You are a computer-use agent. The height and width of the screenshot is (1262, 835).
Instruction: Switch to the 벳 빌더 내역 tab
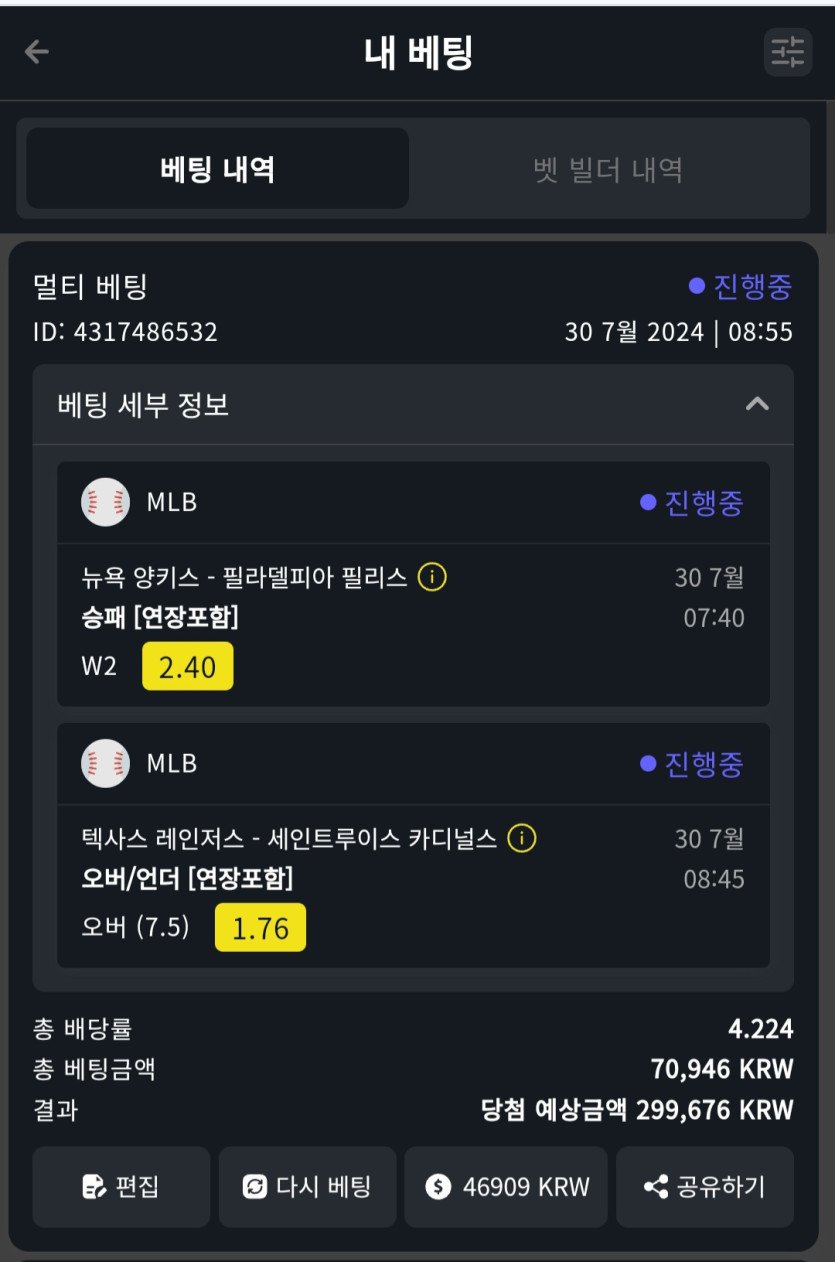pos(608,169)
